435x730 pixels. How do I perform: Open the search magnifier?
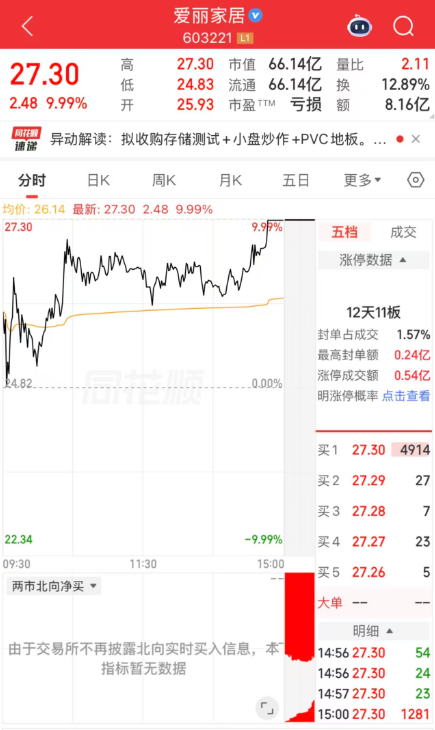pos(403,26)
